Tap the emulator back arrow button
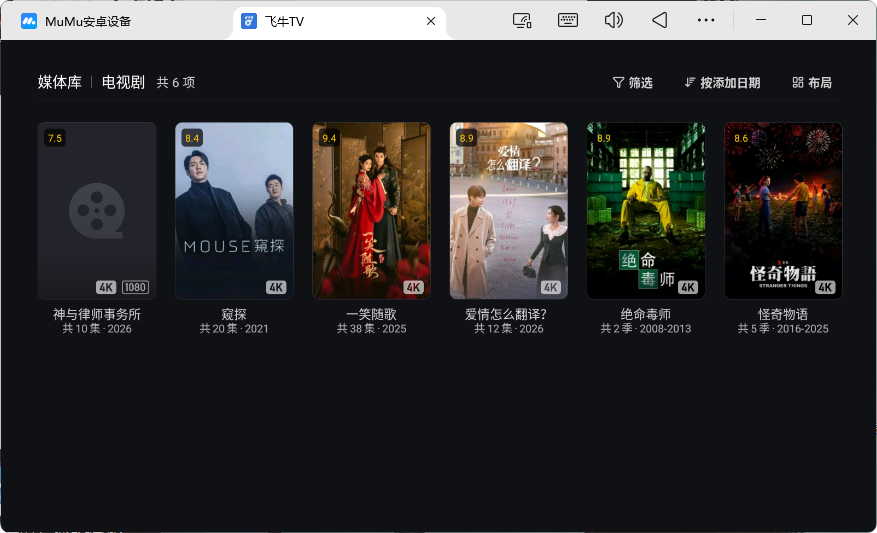Screen dimensions: 877x533 tap(659, 20)
